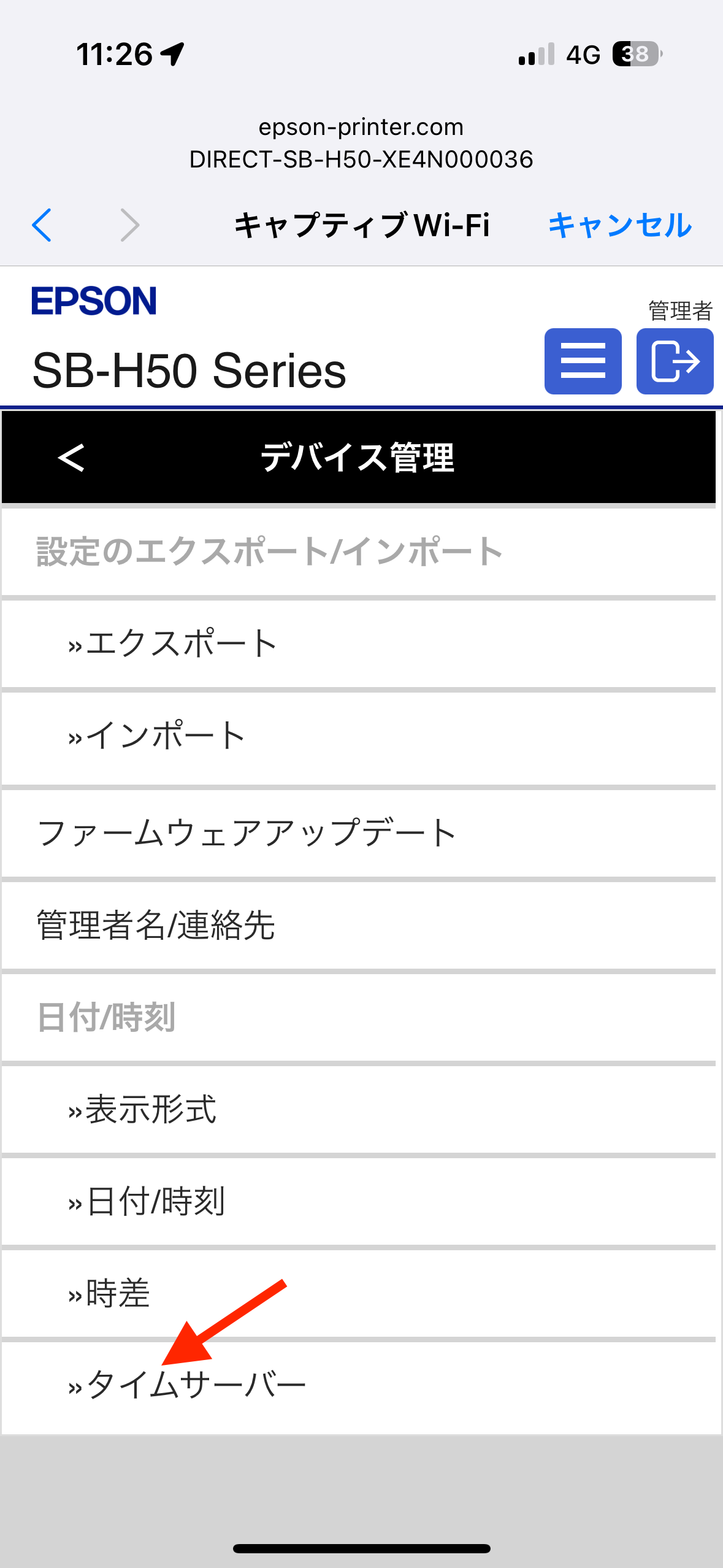This screenshot has height=1568, width=723.
Task: Open タイムサーバー settings
Action: point(359,1386)
